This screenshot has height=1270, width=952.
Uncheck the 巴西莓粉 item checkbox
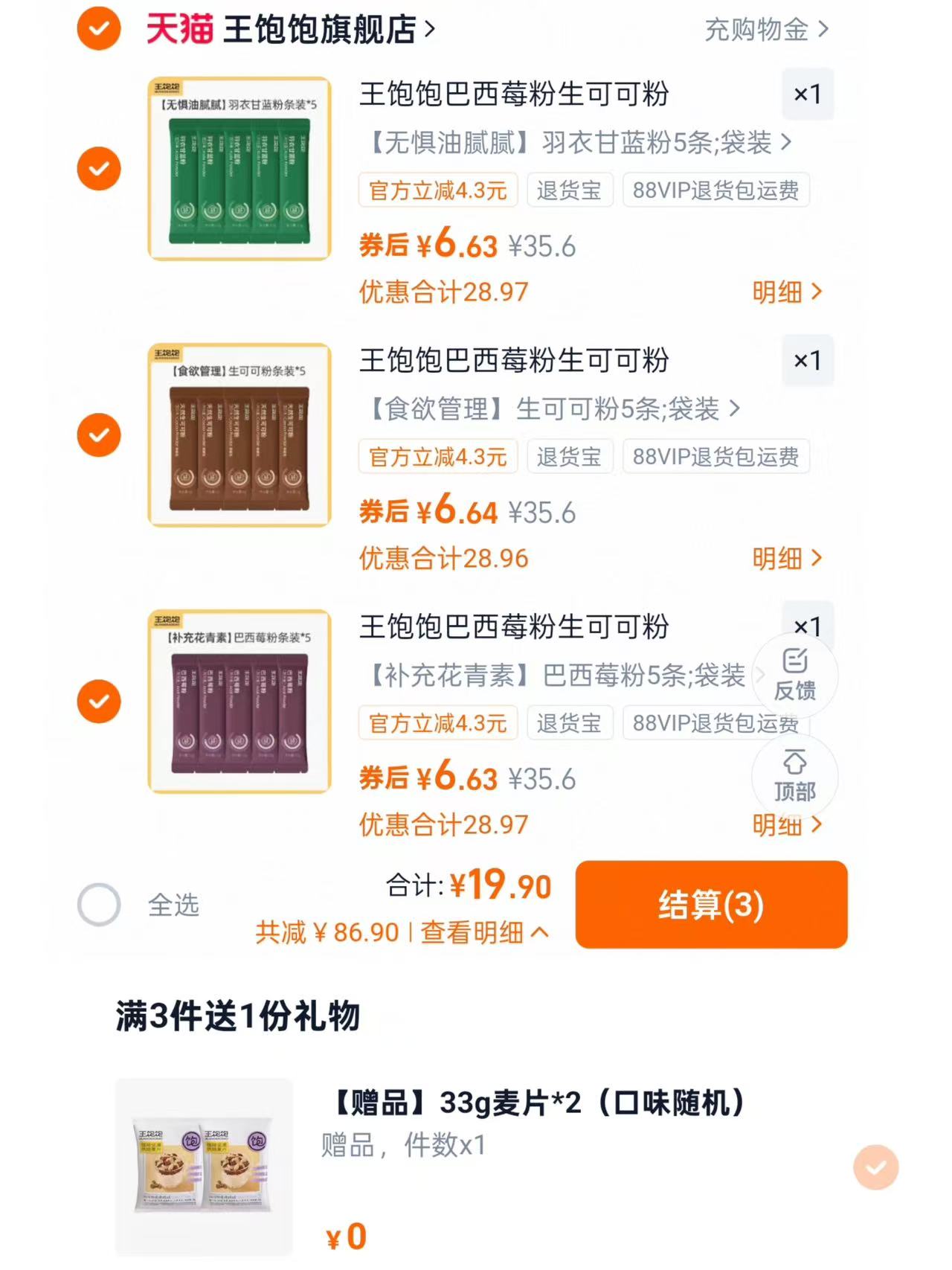coord(99,700)
